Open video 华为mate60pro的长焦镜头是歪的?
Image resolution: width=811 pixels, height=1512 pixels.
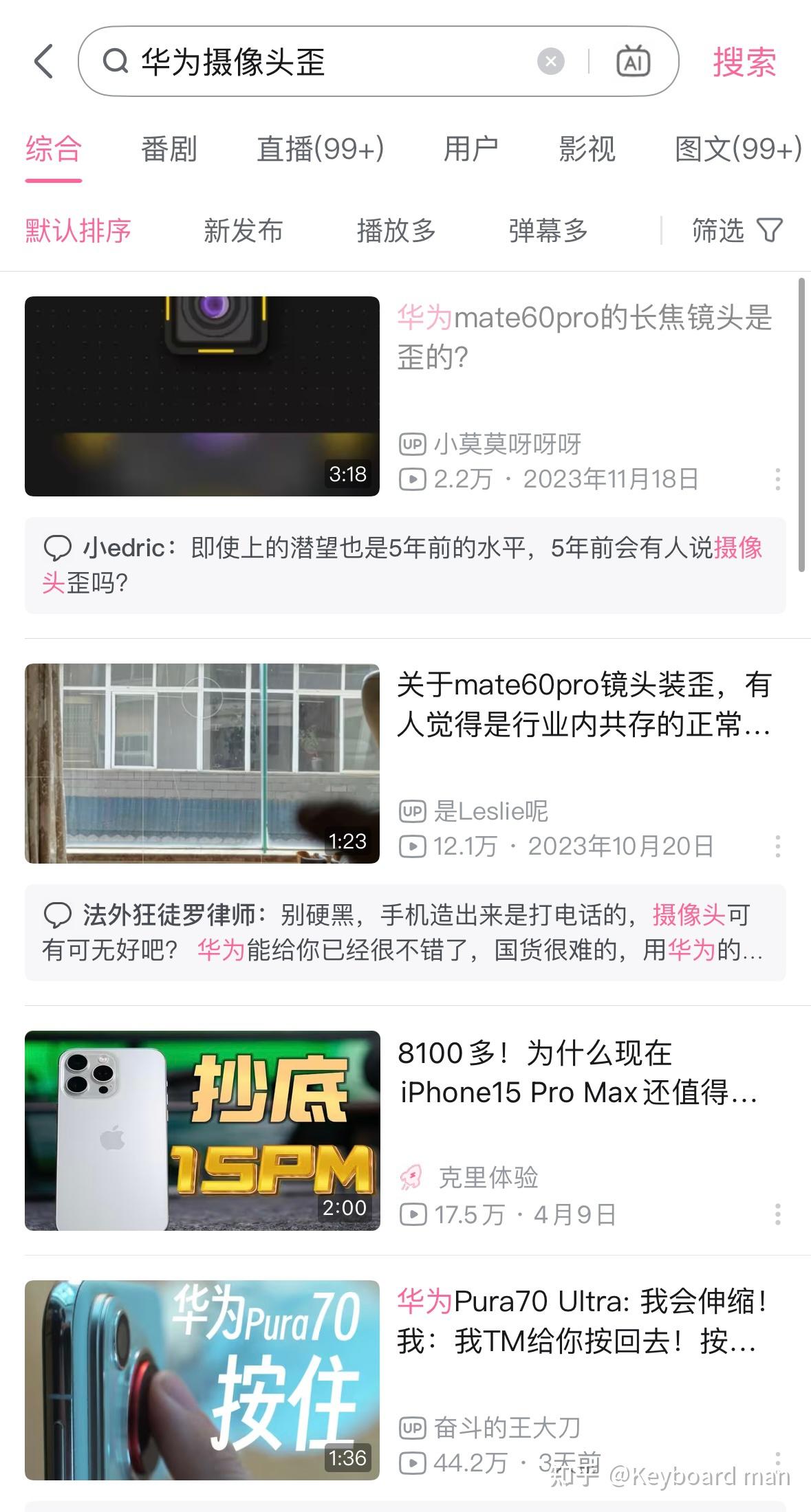coord(585,337)
